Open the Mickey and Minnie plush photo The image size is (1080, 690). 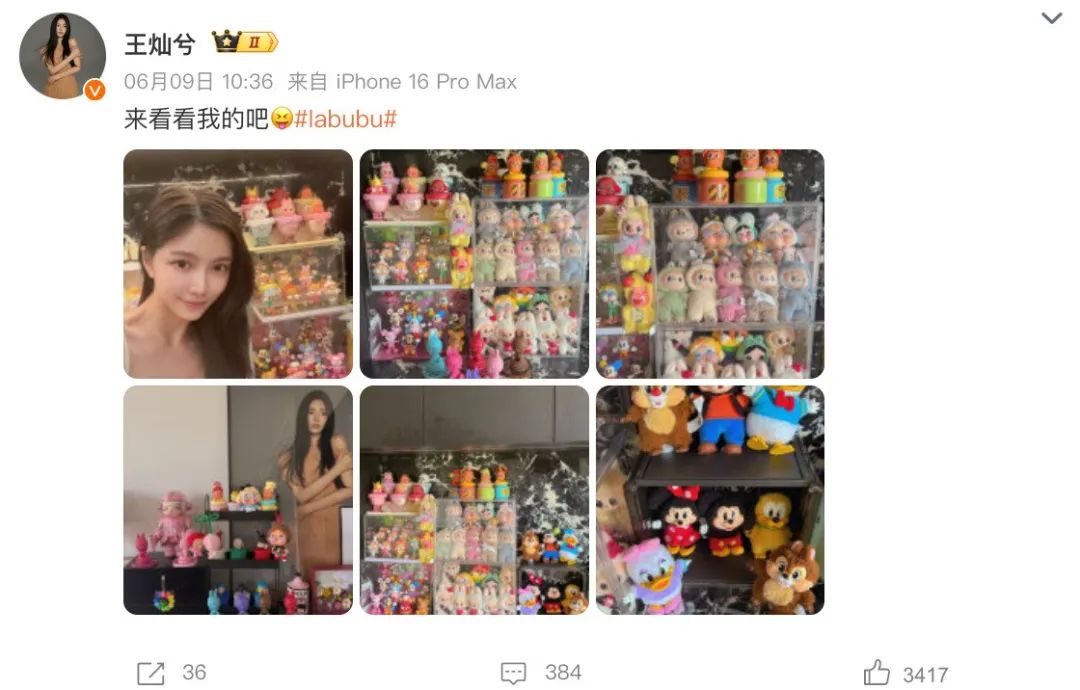point(710,500)
